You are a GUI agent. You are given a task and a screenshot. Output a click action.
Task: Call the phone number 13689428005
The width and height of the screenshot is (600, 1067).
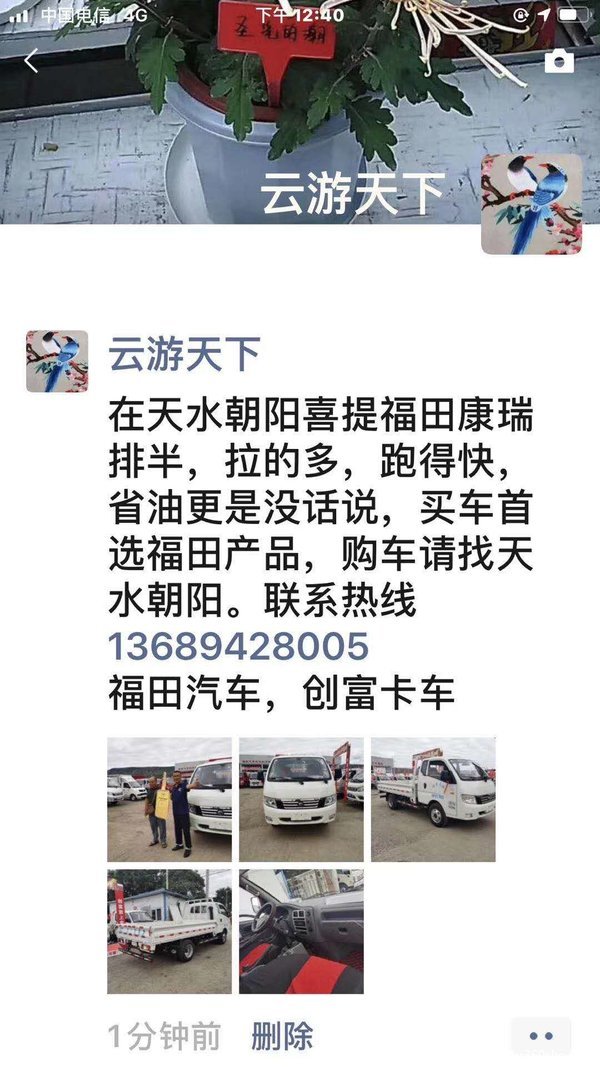pyautogui.click(x=239, y=646)
